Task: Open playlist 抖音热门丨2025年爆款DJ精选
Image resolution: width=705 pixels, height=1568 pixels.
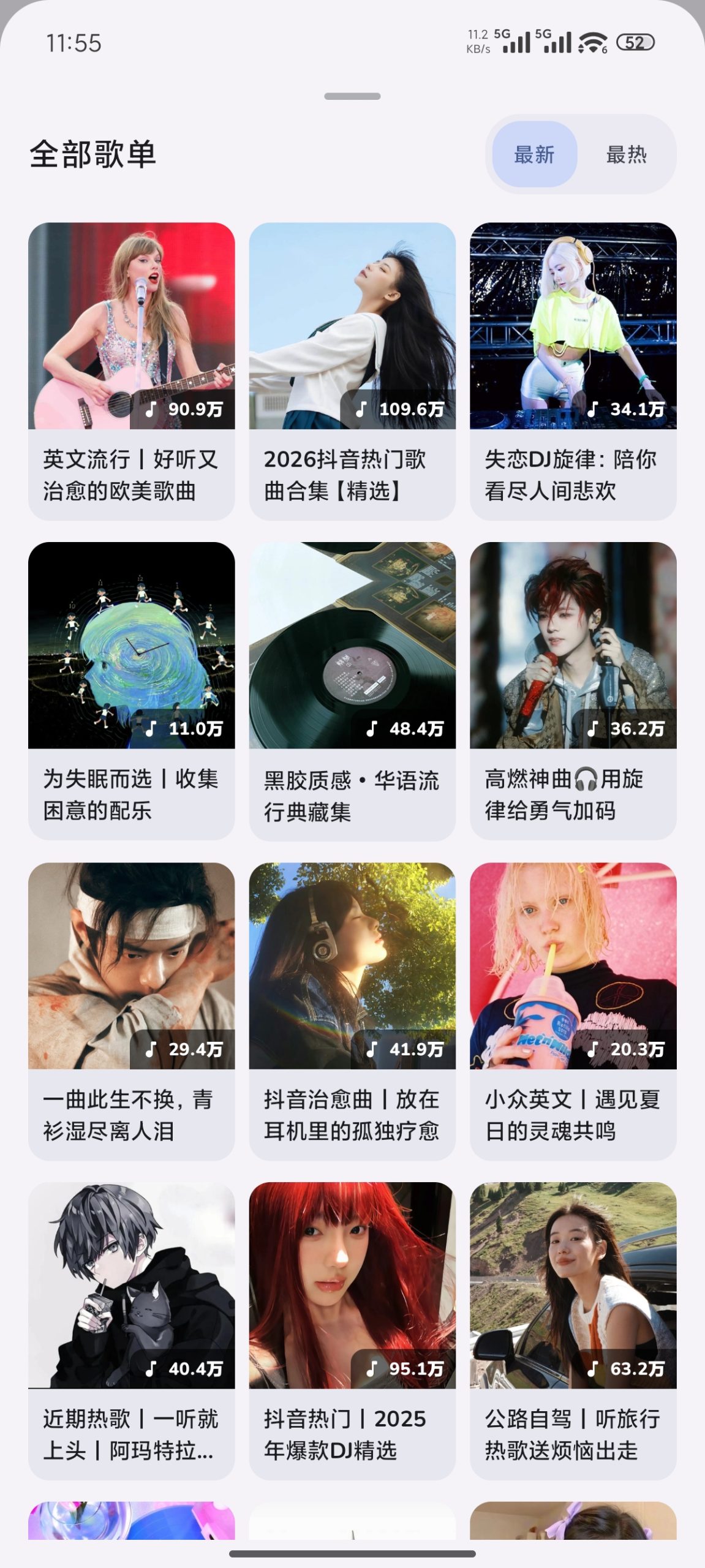Action: click(352, 1331)
